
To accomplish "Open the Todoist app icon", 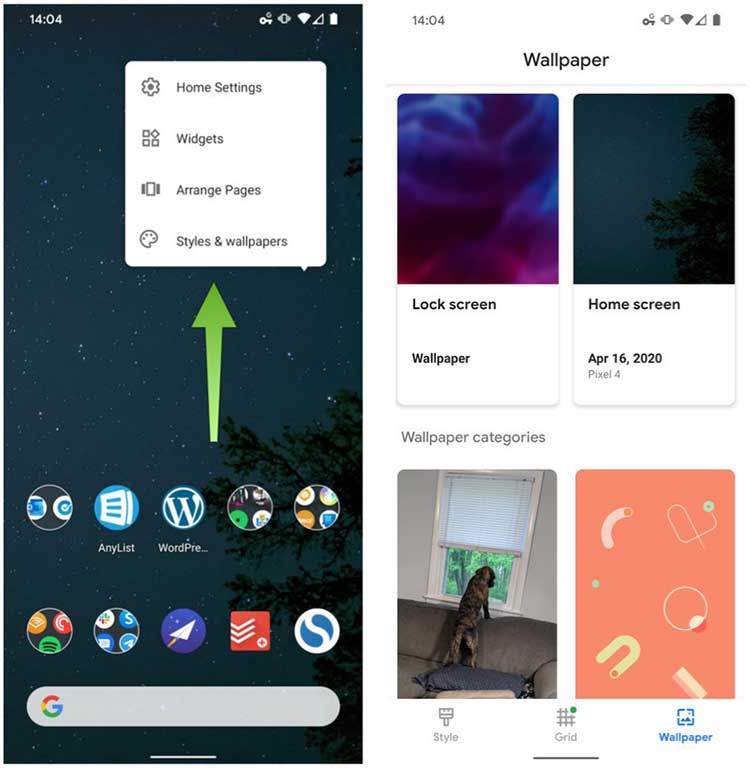I will (x=250, y=631).
